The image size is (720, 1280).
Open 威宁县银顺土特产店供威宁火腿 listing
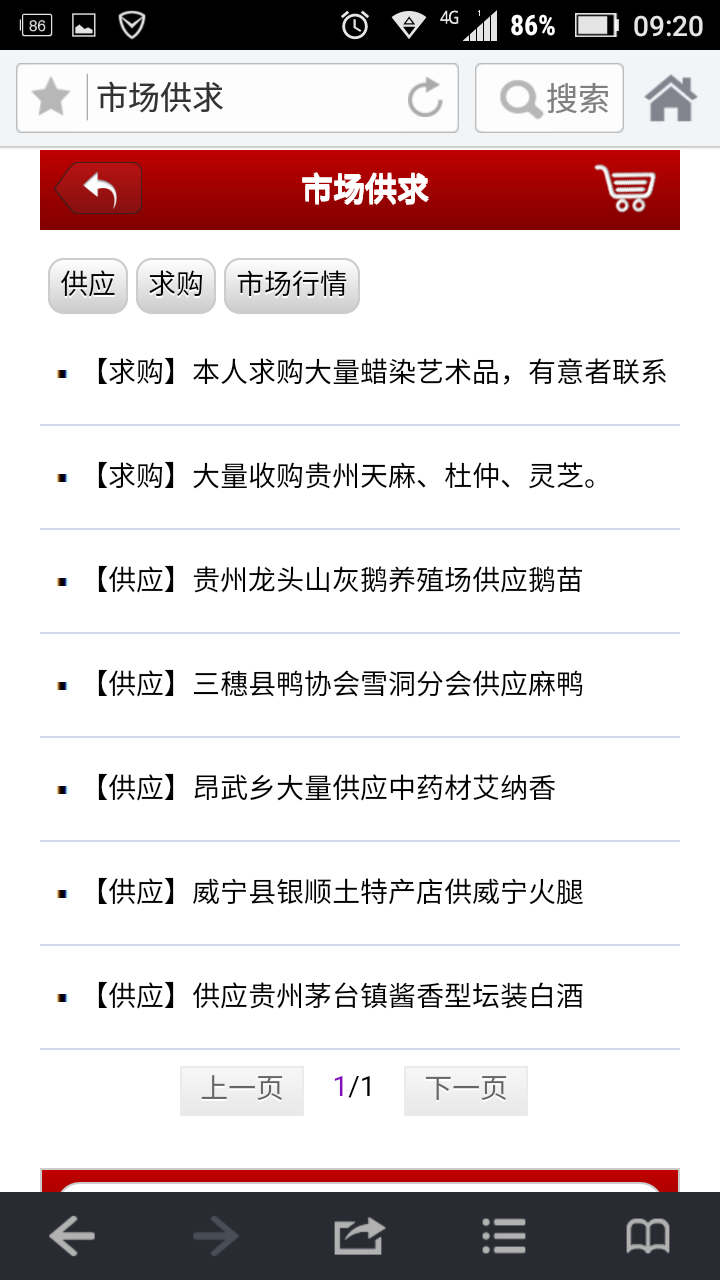coord(336,893)
